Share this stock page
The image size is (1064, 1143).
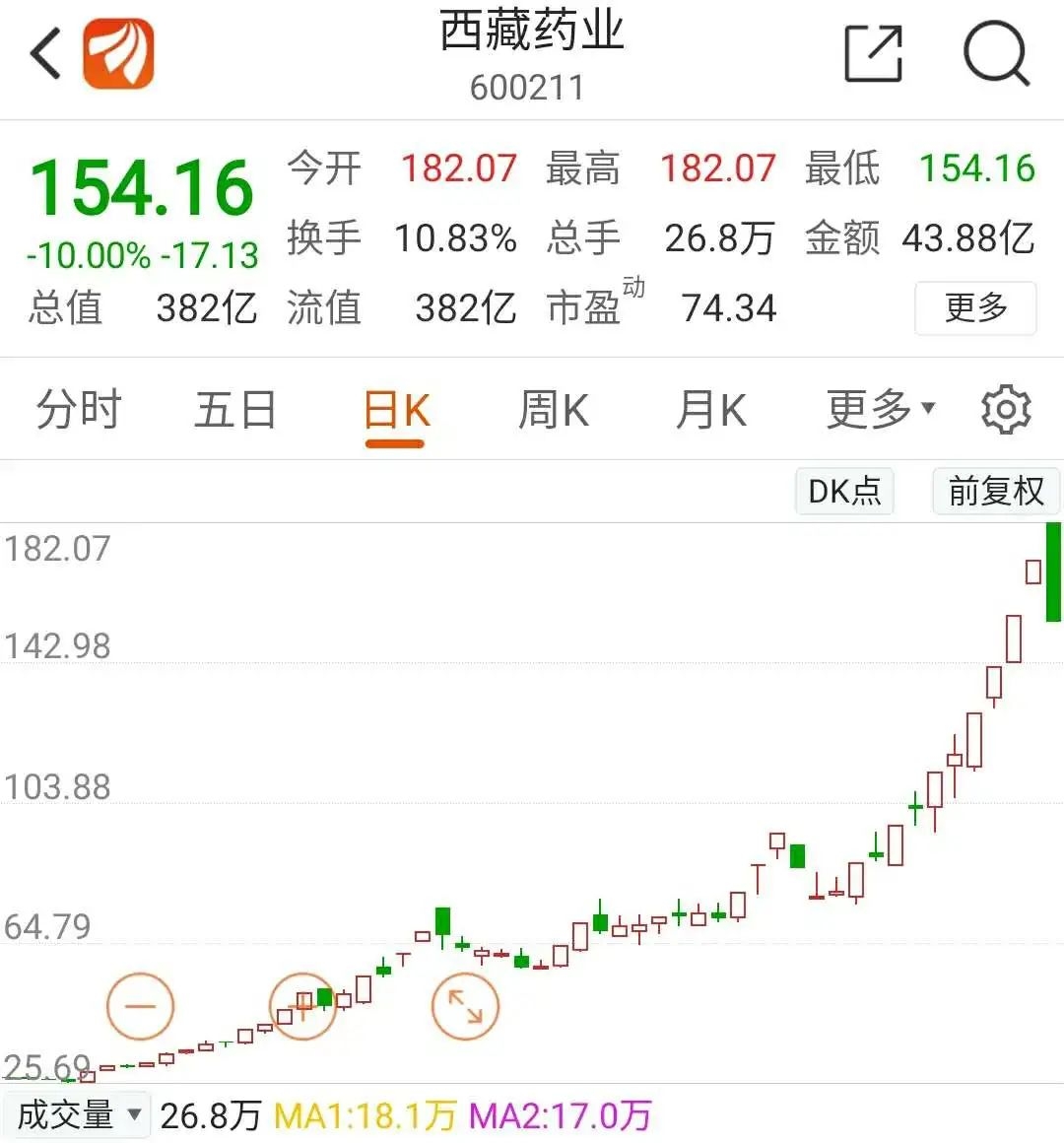pyautogui.click(x=873, y=53)
